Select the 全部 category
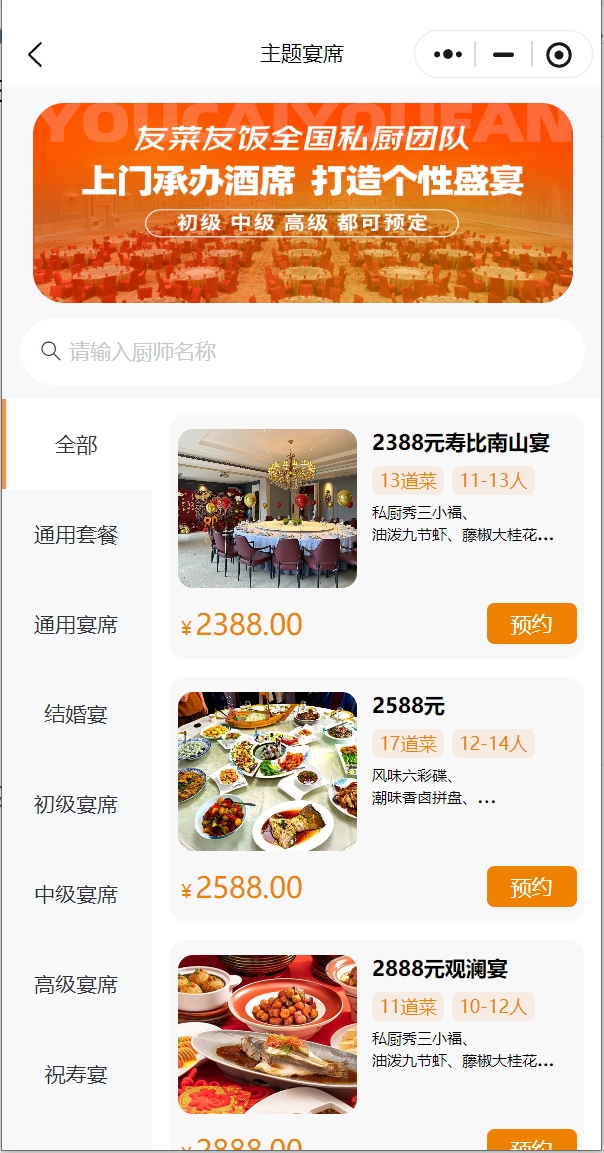 77,445
